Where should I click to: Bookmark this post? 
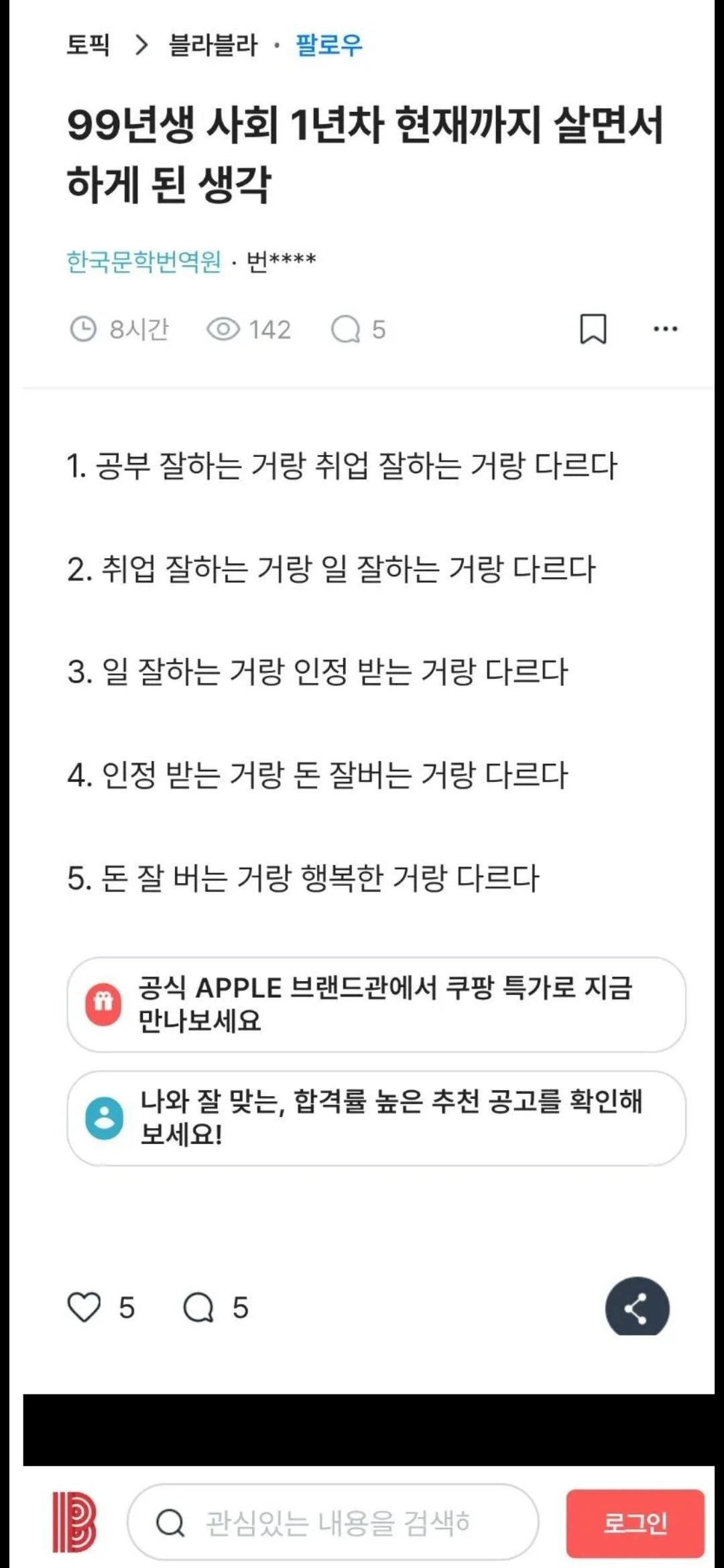click(593, 329)
